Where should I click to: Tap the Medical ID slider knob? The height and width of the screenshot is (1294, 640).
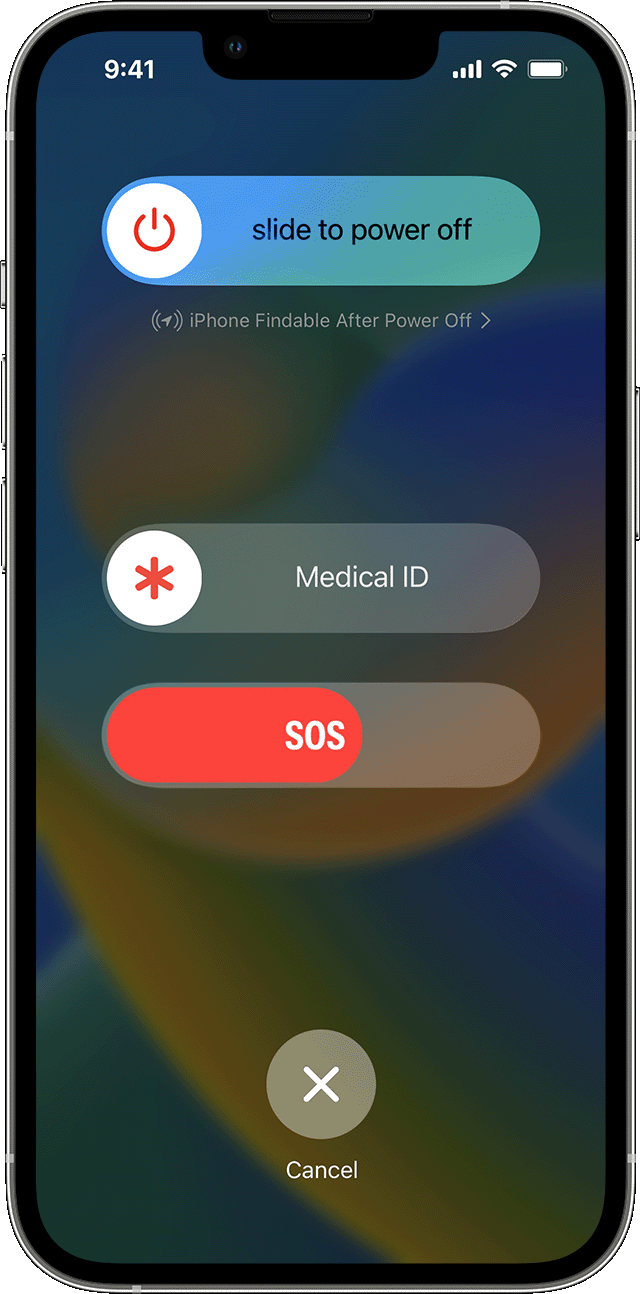click(154, 578)
